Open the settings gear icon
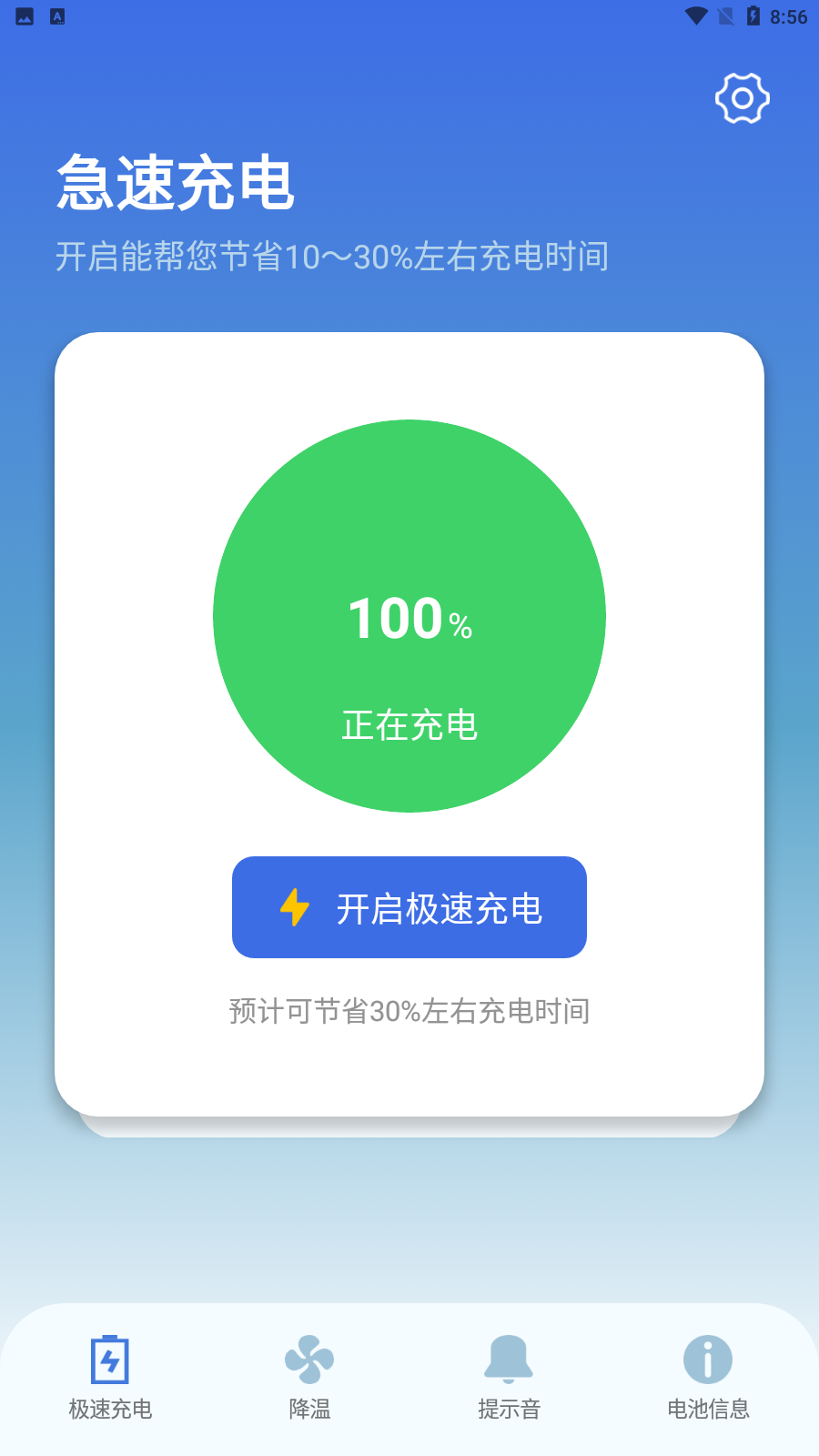Viewport: 819px width, 1456px height. pyautogui.click(x=742, y=97)
